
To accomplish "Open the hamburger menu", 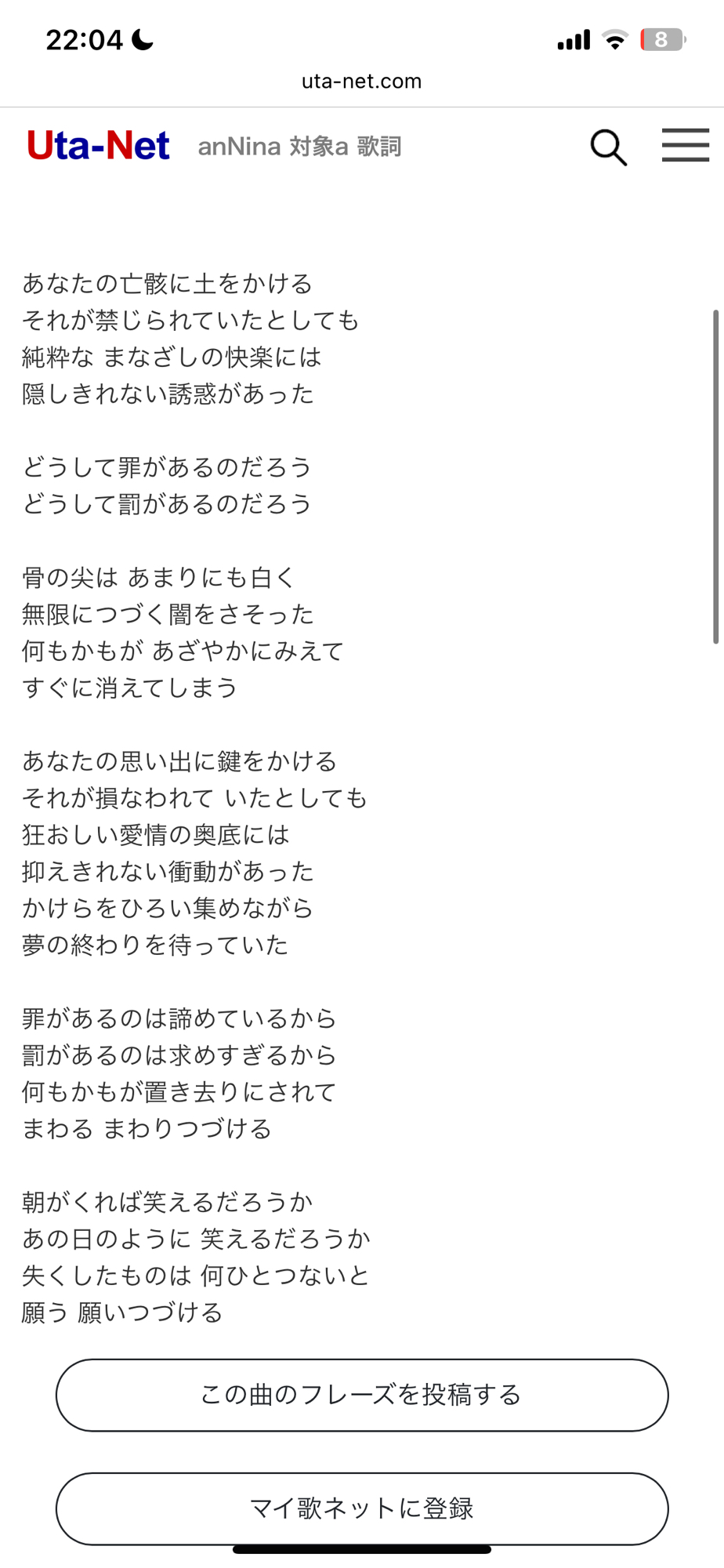I will (x=685, y=145).
